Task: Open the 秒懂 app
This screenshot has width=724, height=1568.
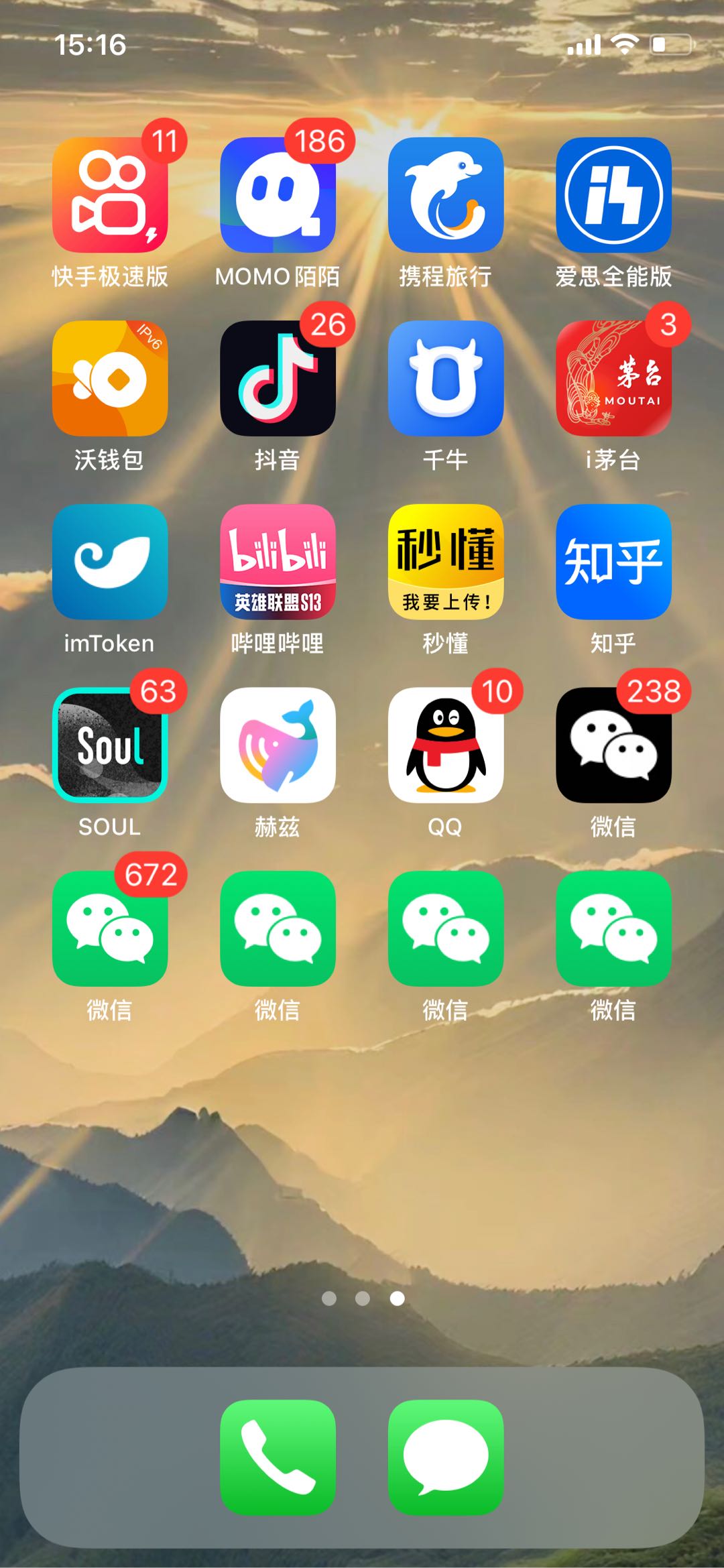Action: [445, 562]
